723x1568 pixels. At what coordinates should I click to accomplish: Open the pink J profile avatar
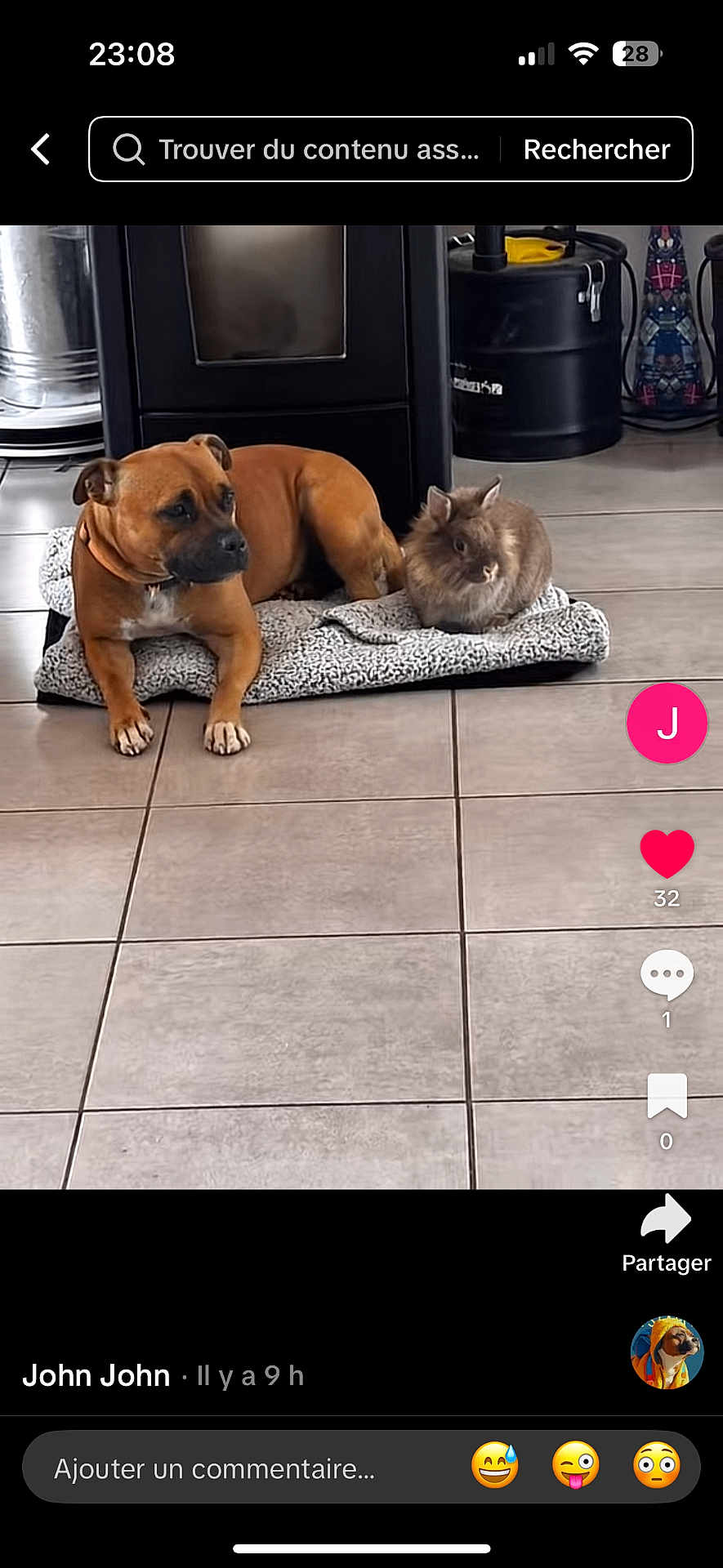click(x=667, y=724)
